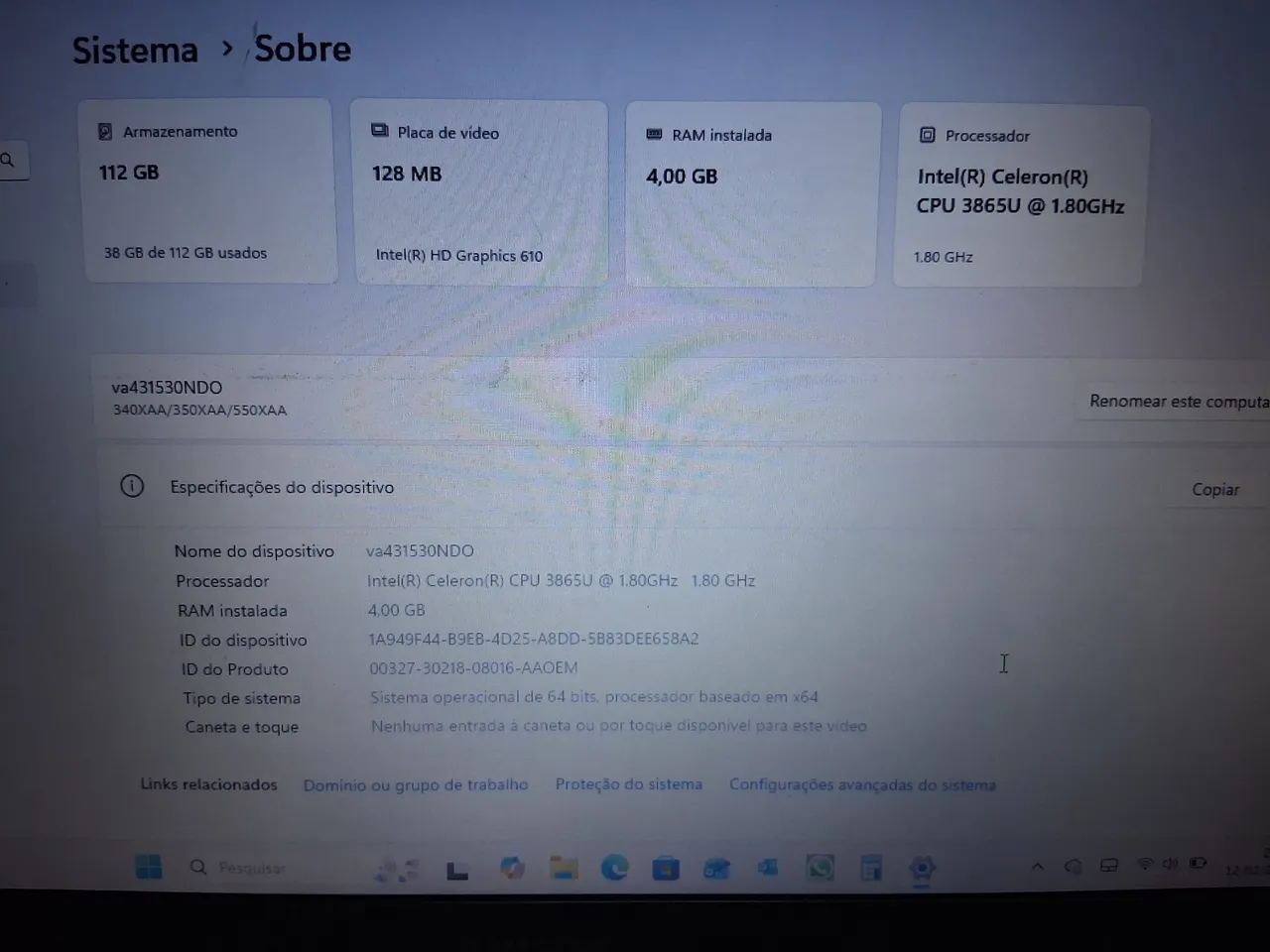Open WhatsApp from the taskbar
The width and height of the screenshot is (1270, 952).
coord(820,869)
